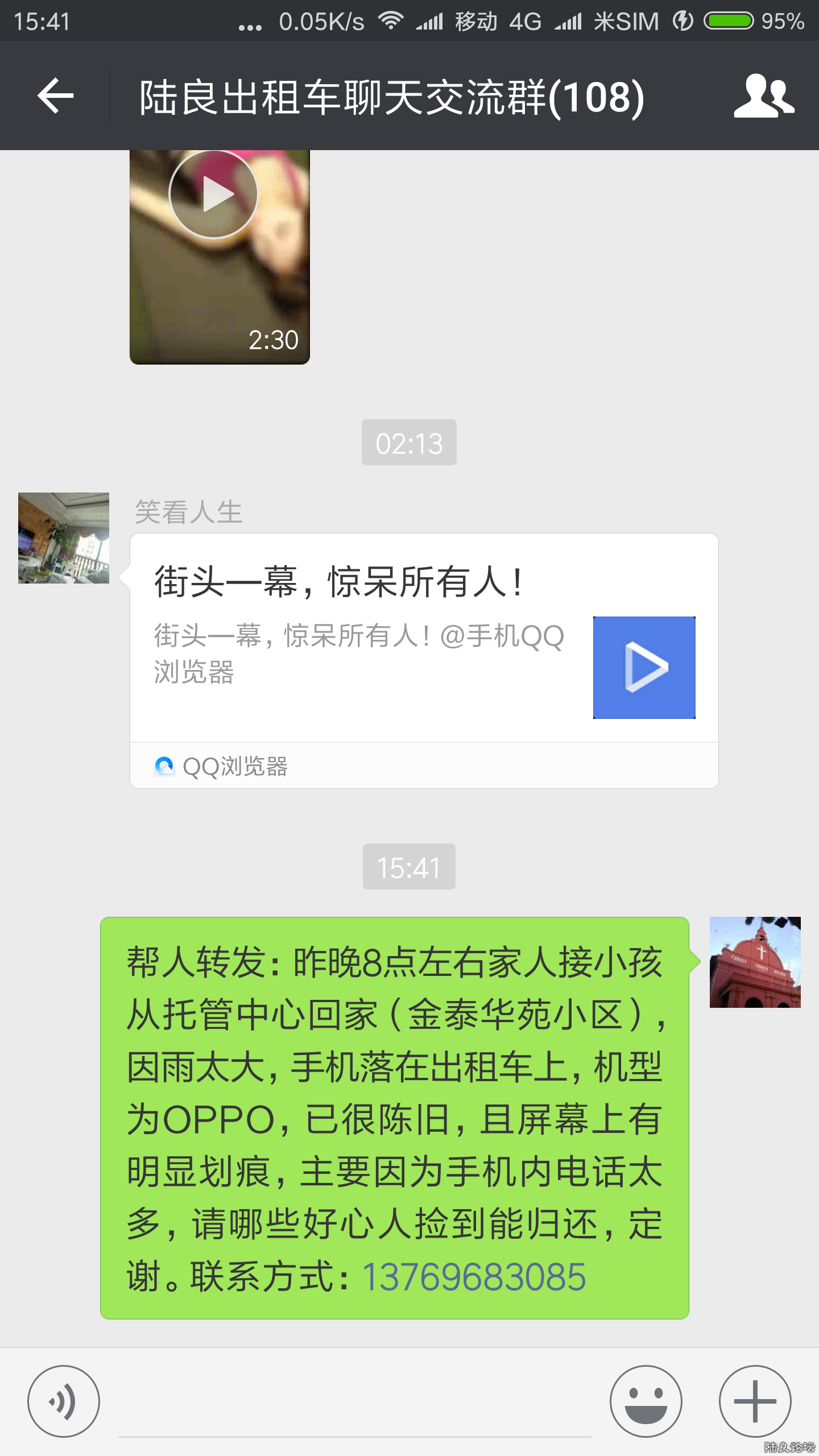The height and width of the screenshot is (1456, 819).
Task: Tap the back arrow to leave chat
Action: click(54, 97)
